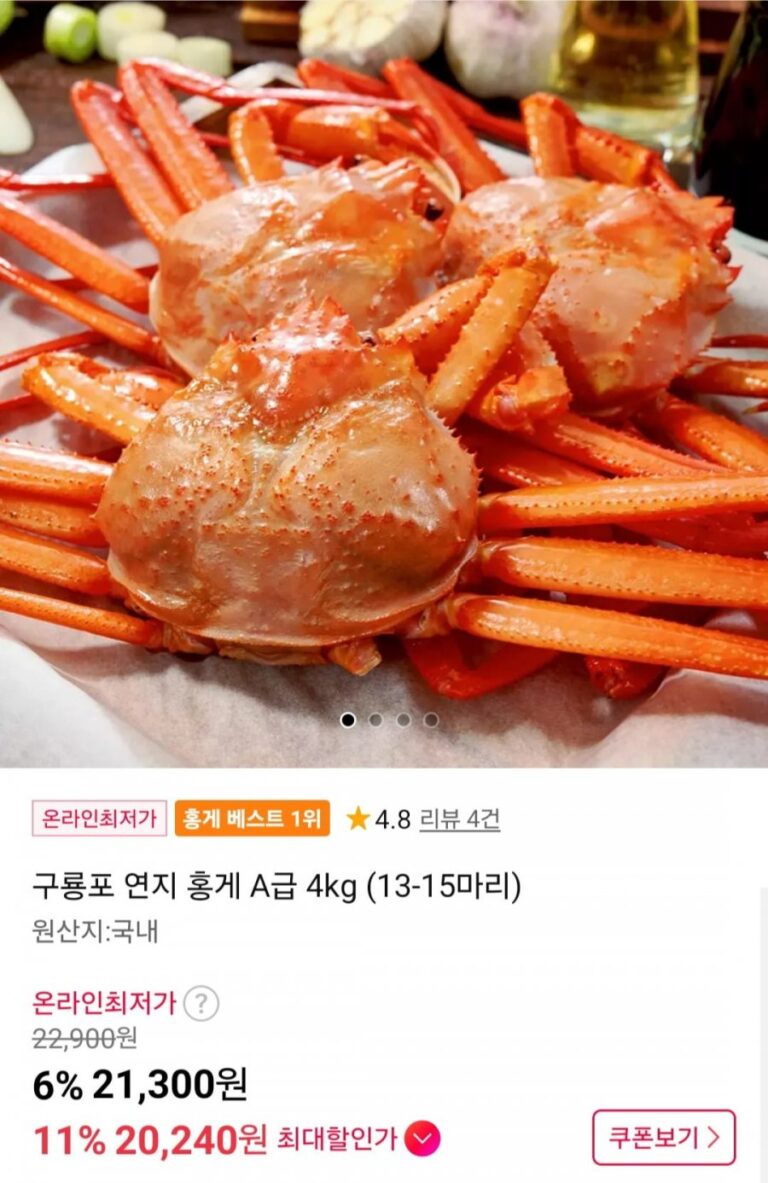Select the second image indicator dot

[375, 719]
